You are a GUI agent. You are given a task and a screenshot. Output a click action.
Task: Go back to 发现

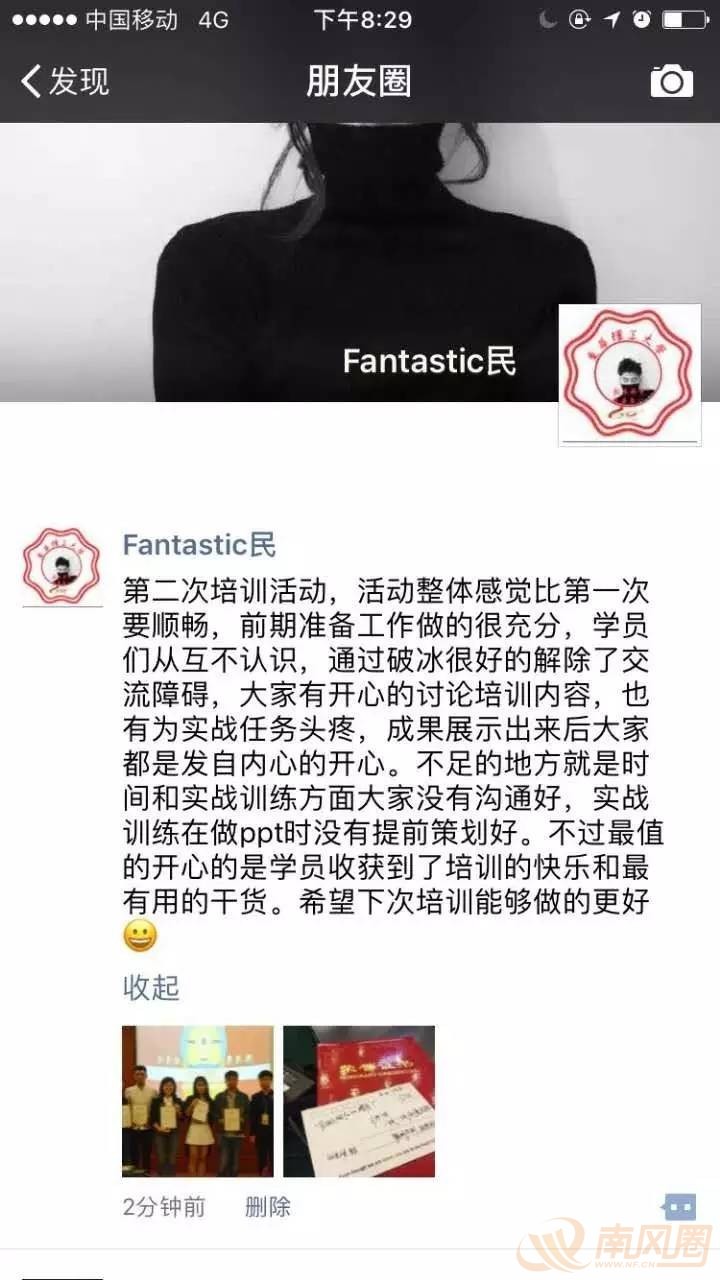tap(66, 81)
